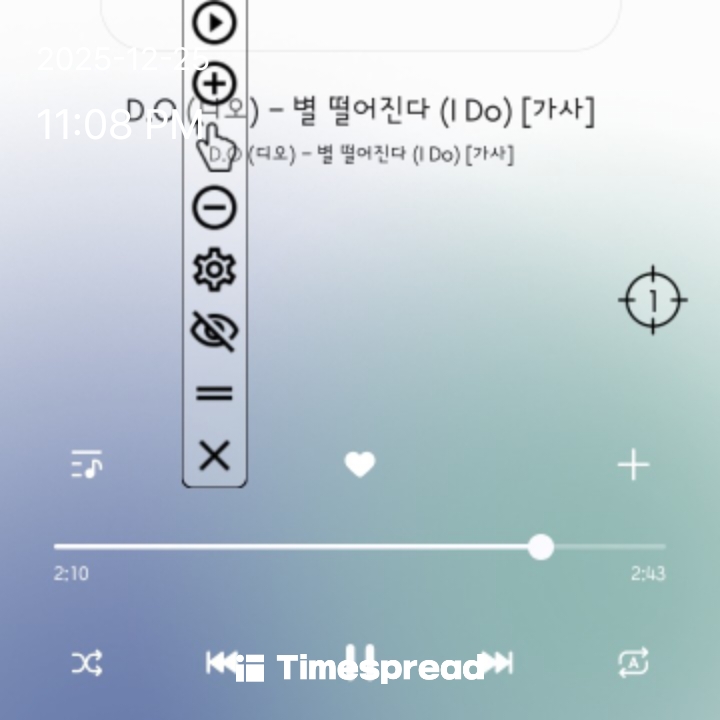
Task: Remove the last click target point
Action: tap(214, 208)
